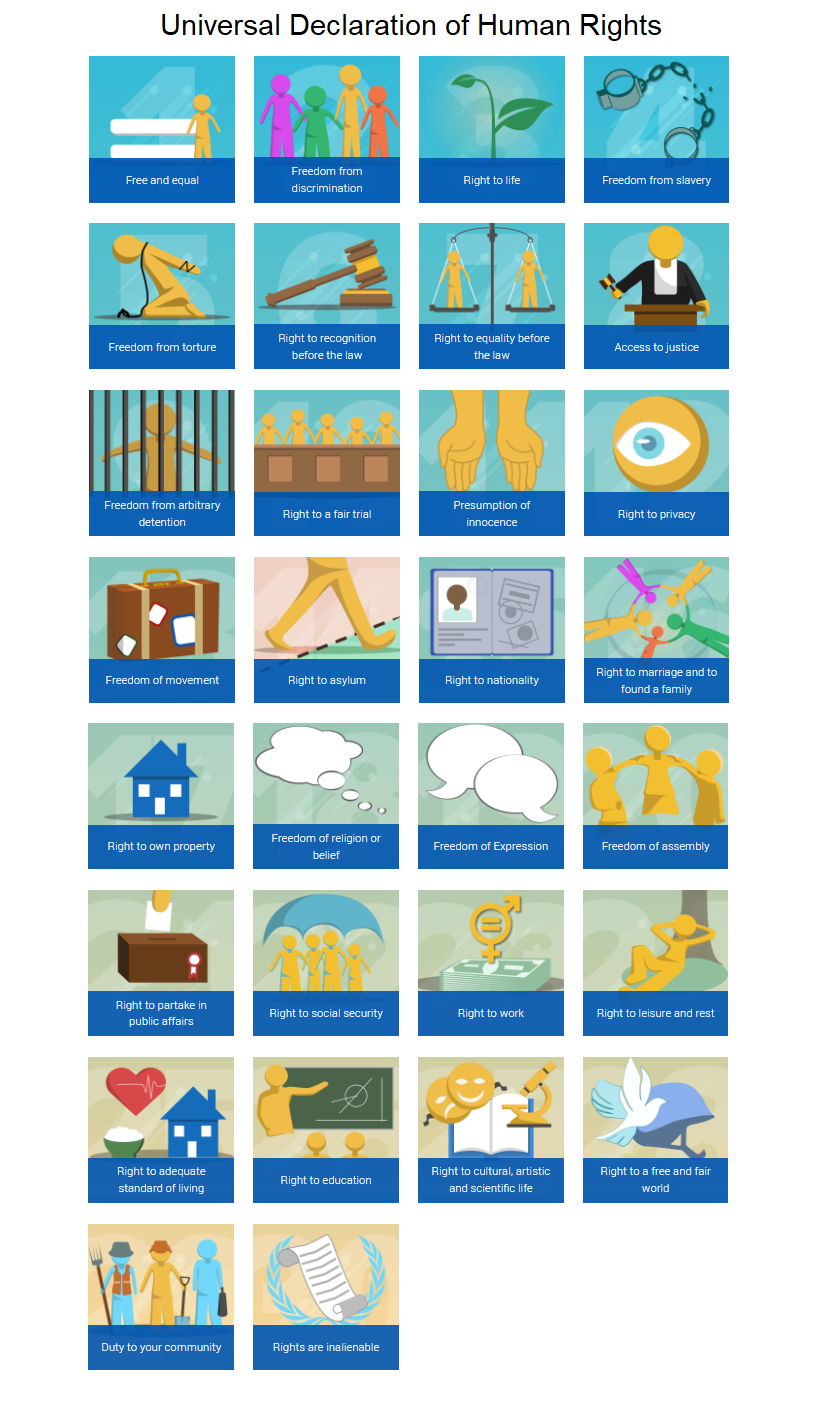Viewport: 821px width, 1408px height.
Task: Open the Right to life card
Action: coord(492,129)
